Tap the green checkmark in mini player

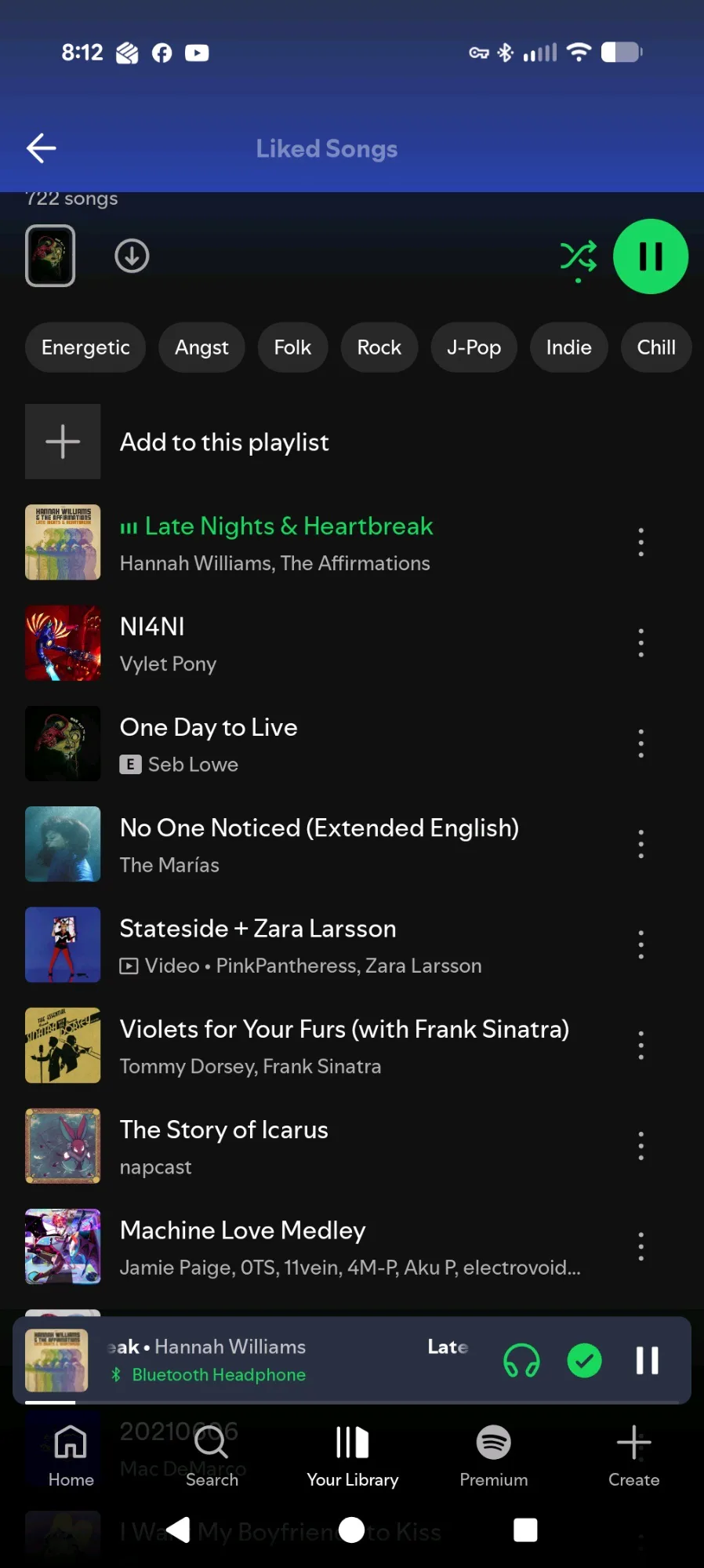pyautogui.click(x=584, y=1361)
